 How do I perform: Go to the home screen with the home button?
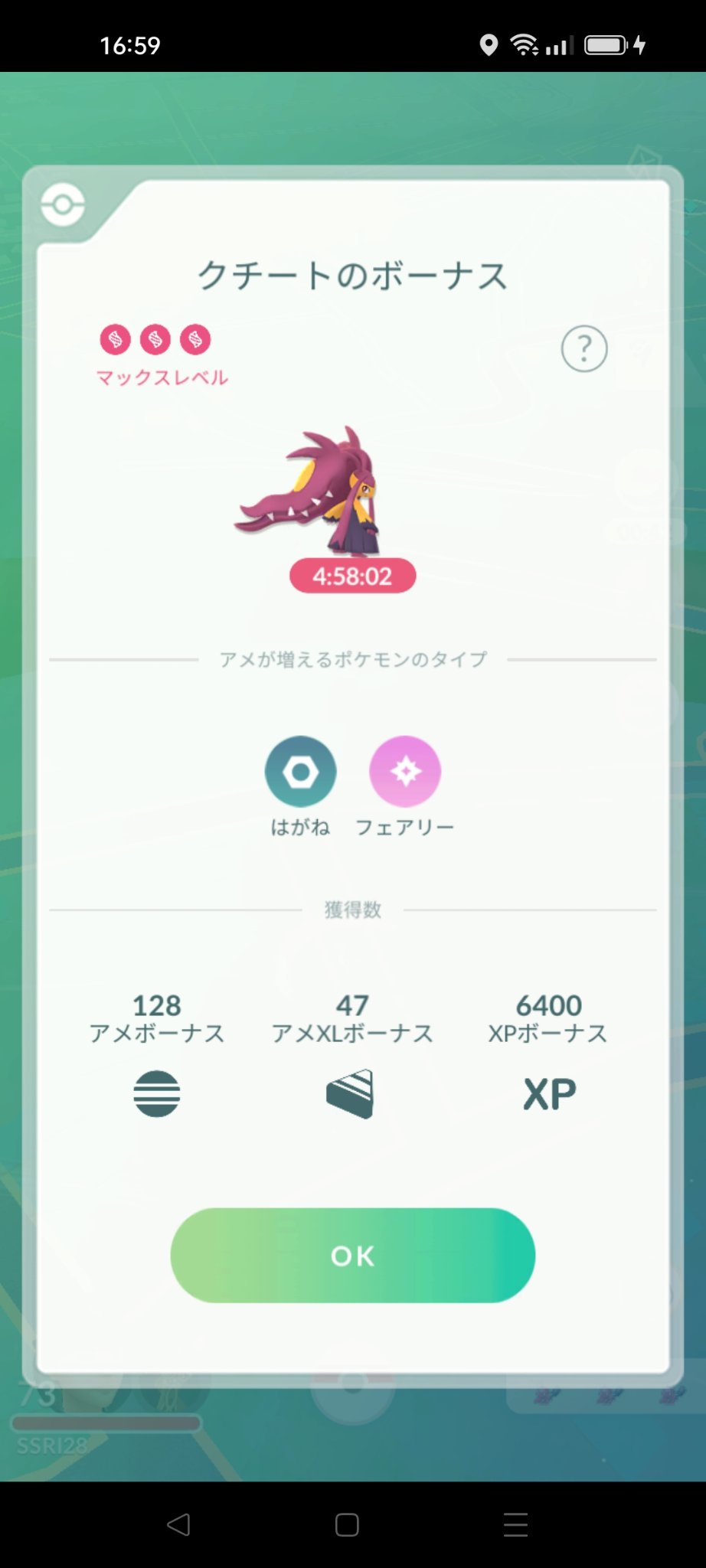tap(347, 1524)
